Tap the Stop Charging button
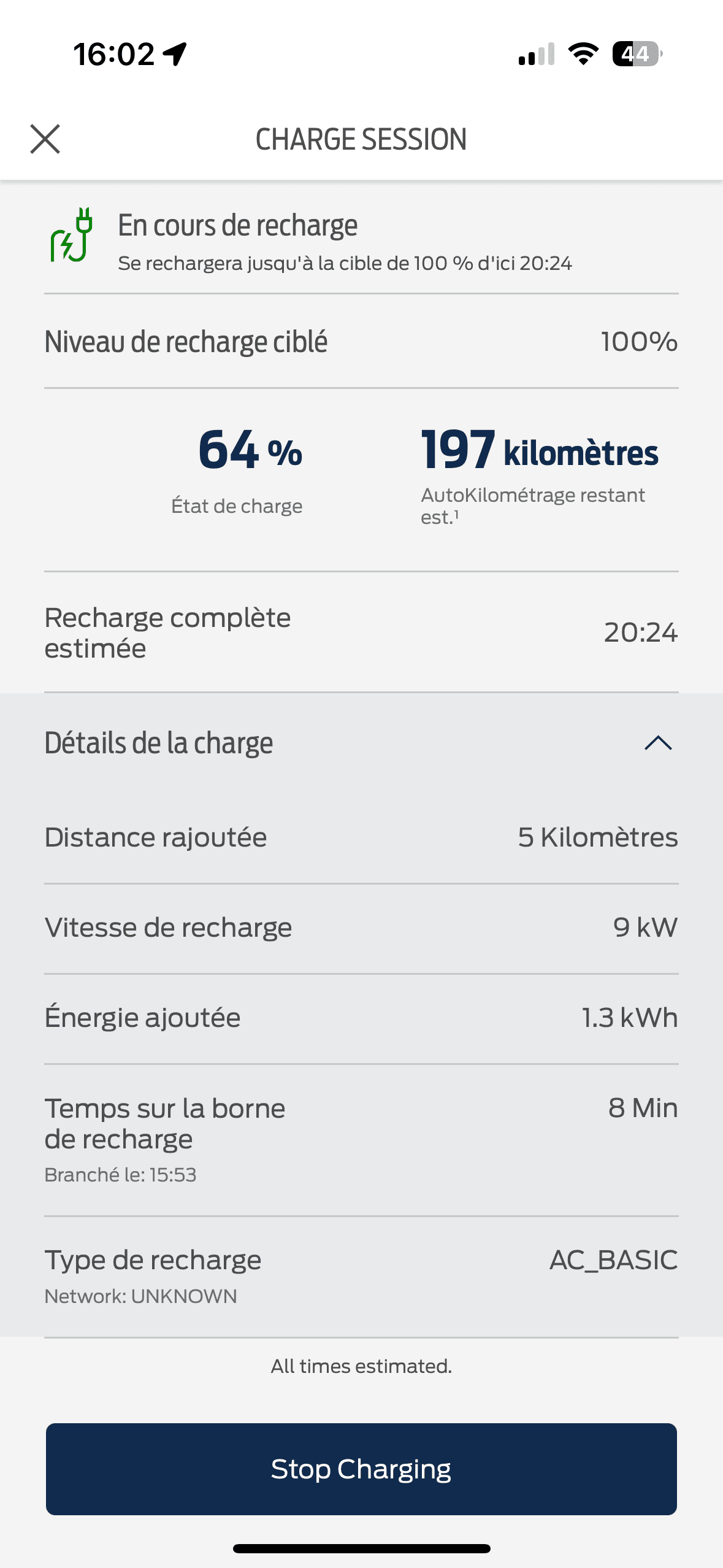723x1568 pixels. [x=361, y=1469]
